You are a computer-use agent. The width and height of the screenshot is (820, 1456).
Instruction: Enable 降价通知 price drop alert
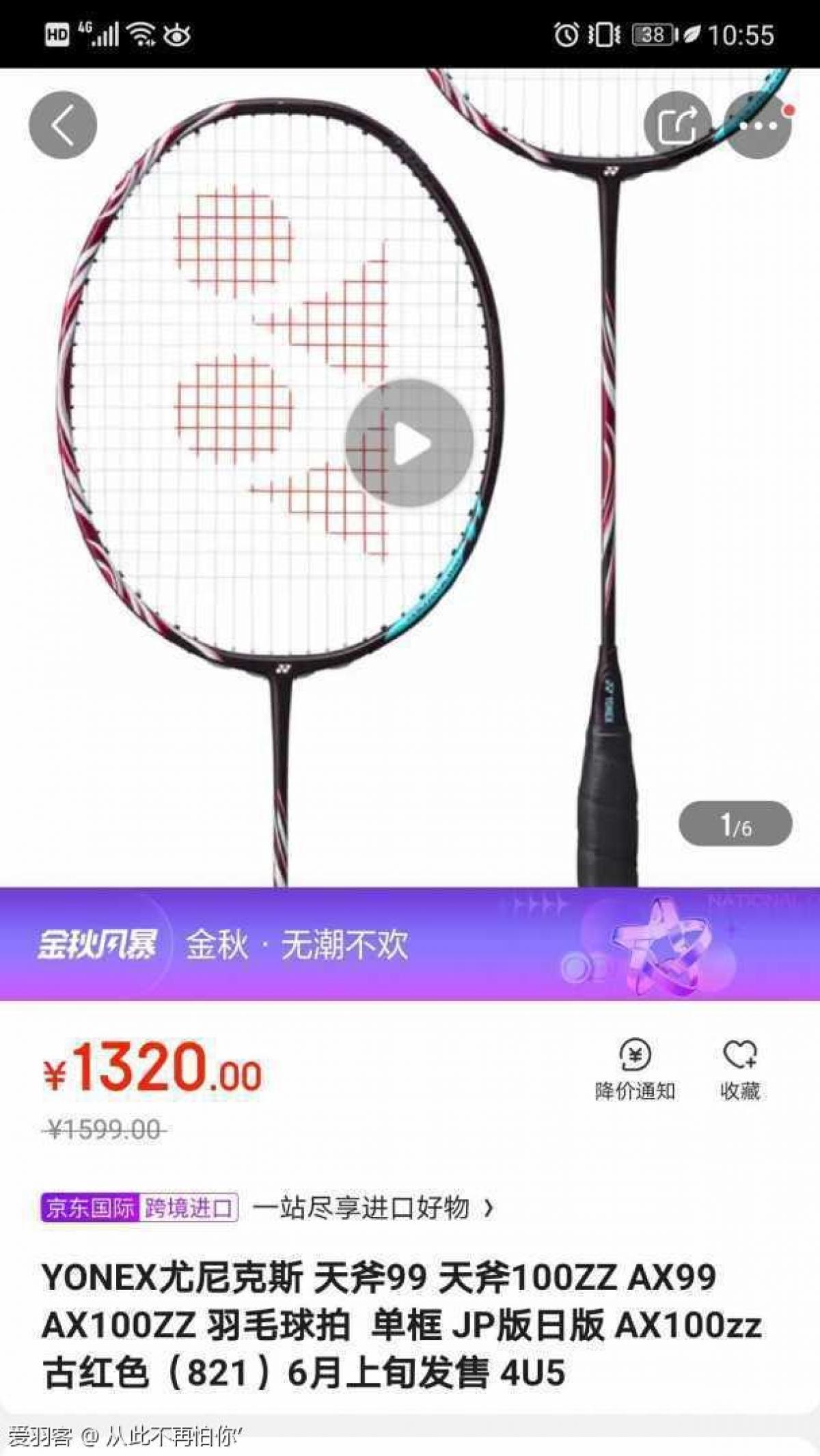(635, 1070)
